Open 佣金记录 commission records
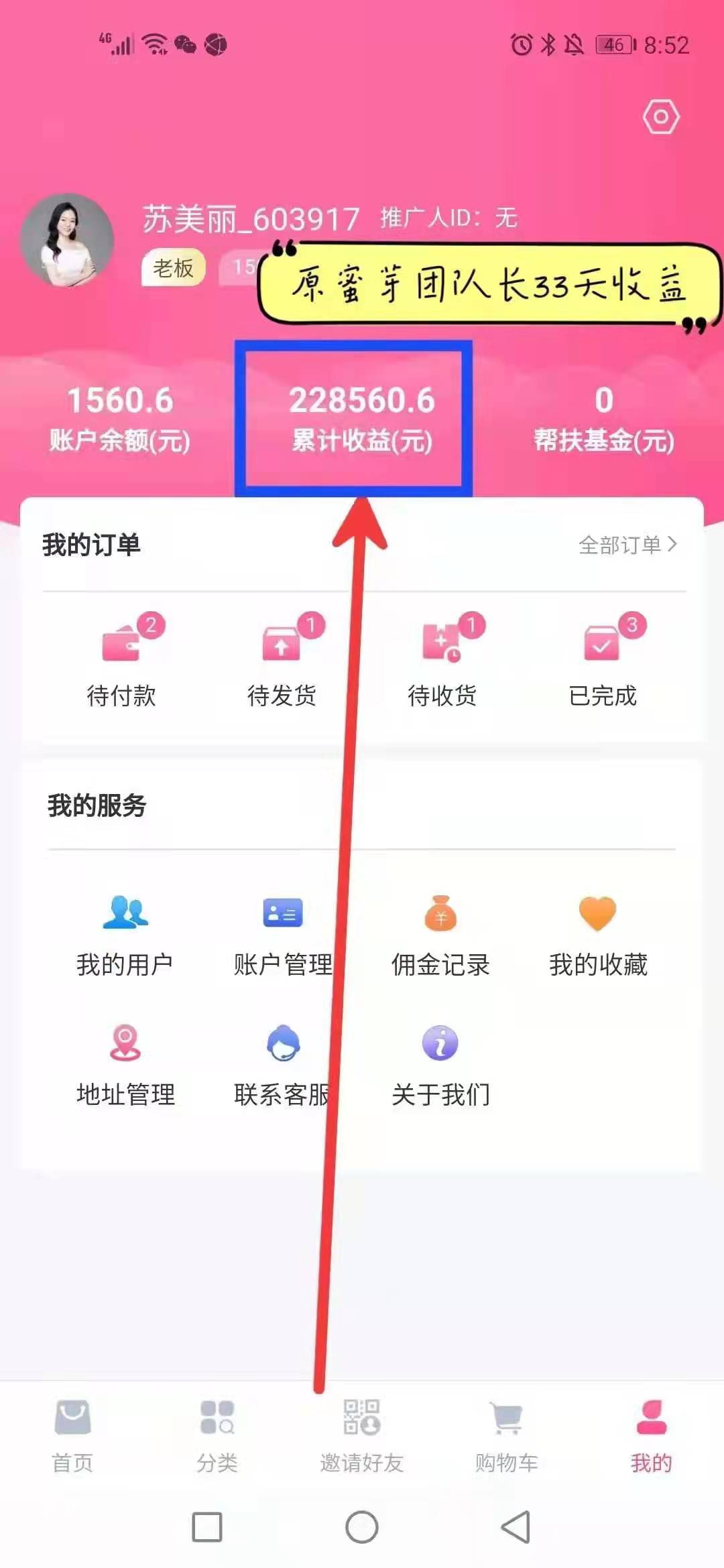Screen dimensions: 724x1568 click(x=440, y=935)
